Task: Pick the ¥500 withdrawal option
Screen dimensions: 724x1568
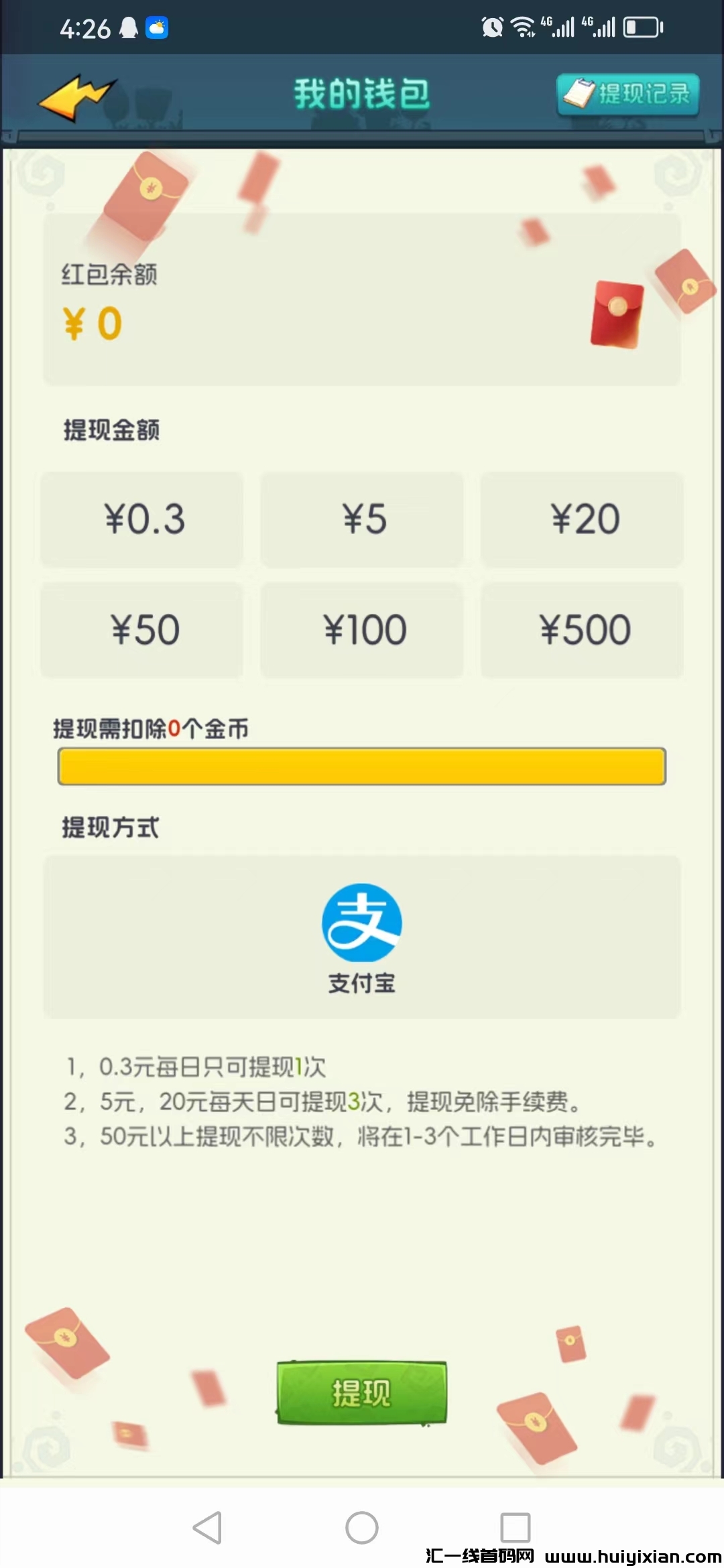Action: point(582,630)
